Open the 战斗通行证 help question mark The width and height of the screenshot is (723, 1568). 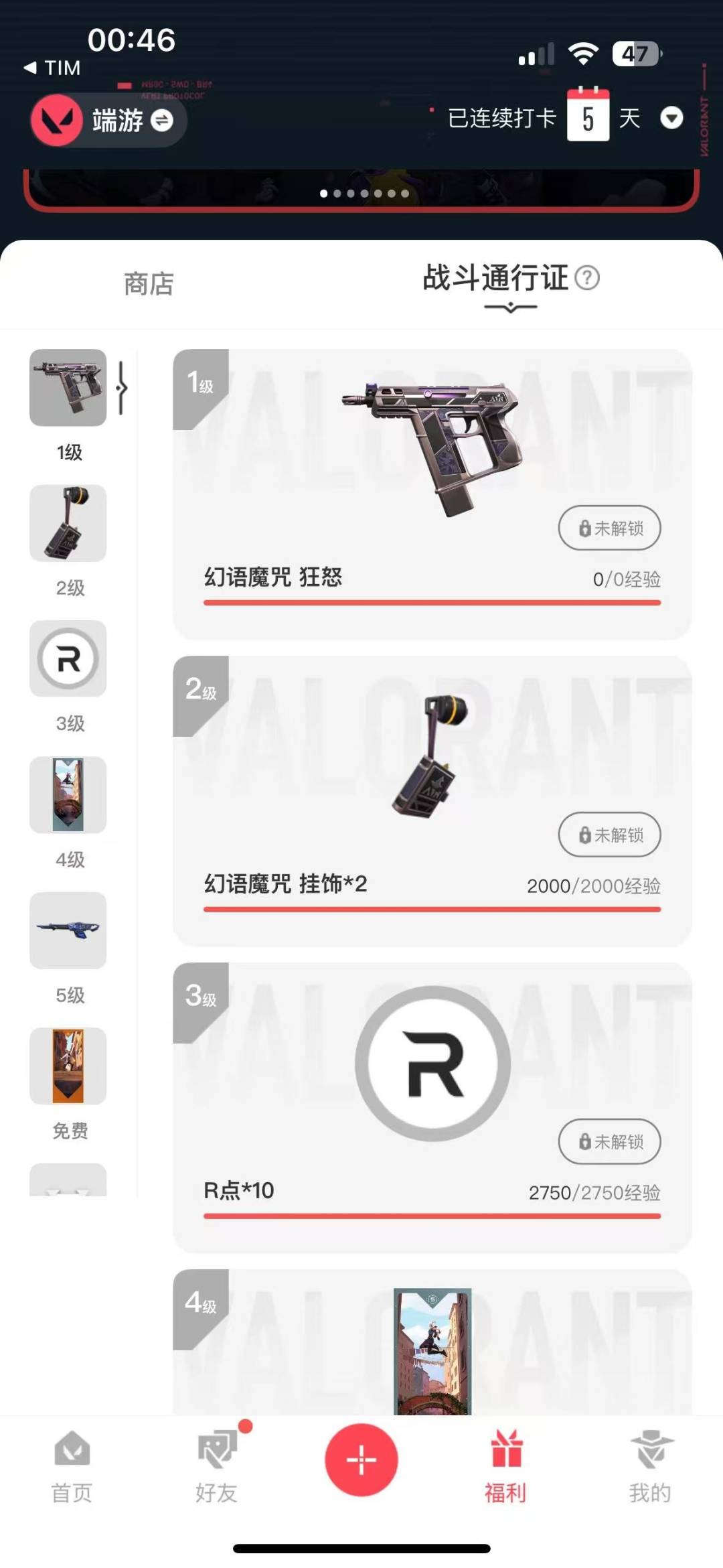click(587, 278)
